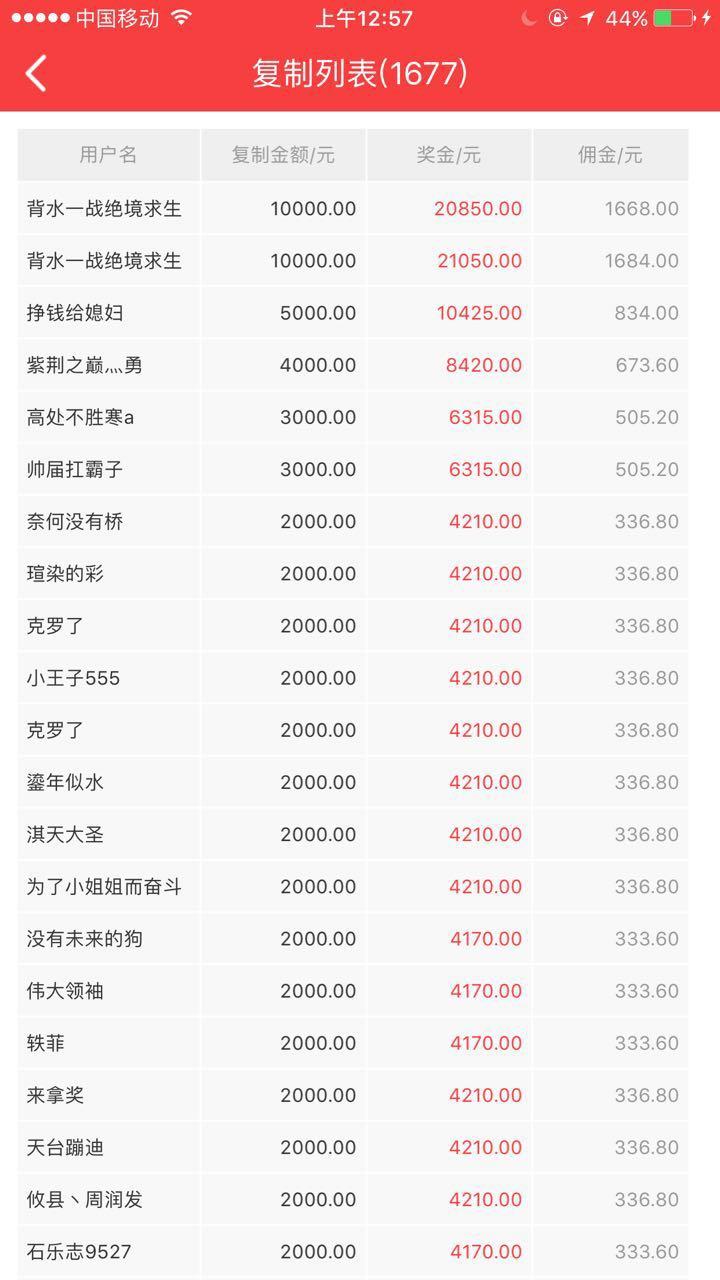Open the first 背水一战绝境求生 record
720x1280 pixels.
[x=360, y=208]
